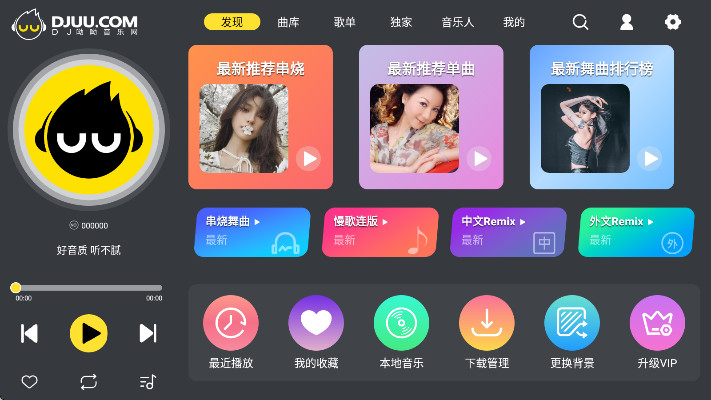Viewport: 711px width, 400px height.
Task: Switch to the 歌单 tab
Action: pyautogui.click(x=345, y=22)
